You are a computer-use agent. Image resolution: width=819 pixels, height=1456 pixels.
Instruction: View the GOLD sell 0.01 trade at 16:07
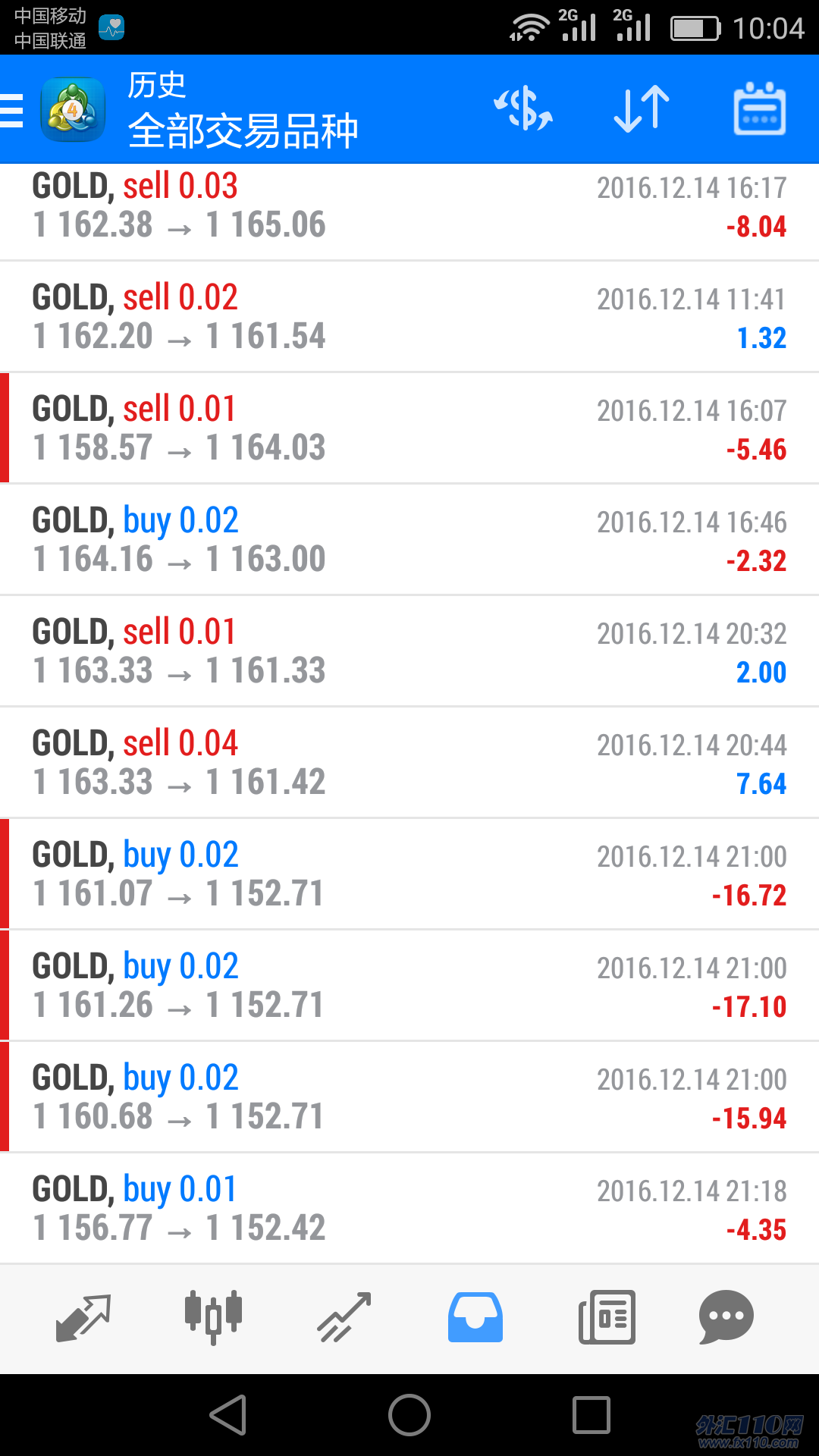[x=409, y=428]
